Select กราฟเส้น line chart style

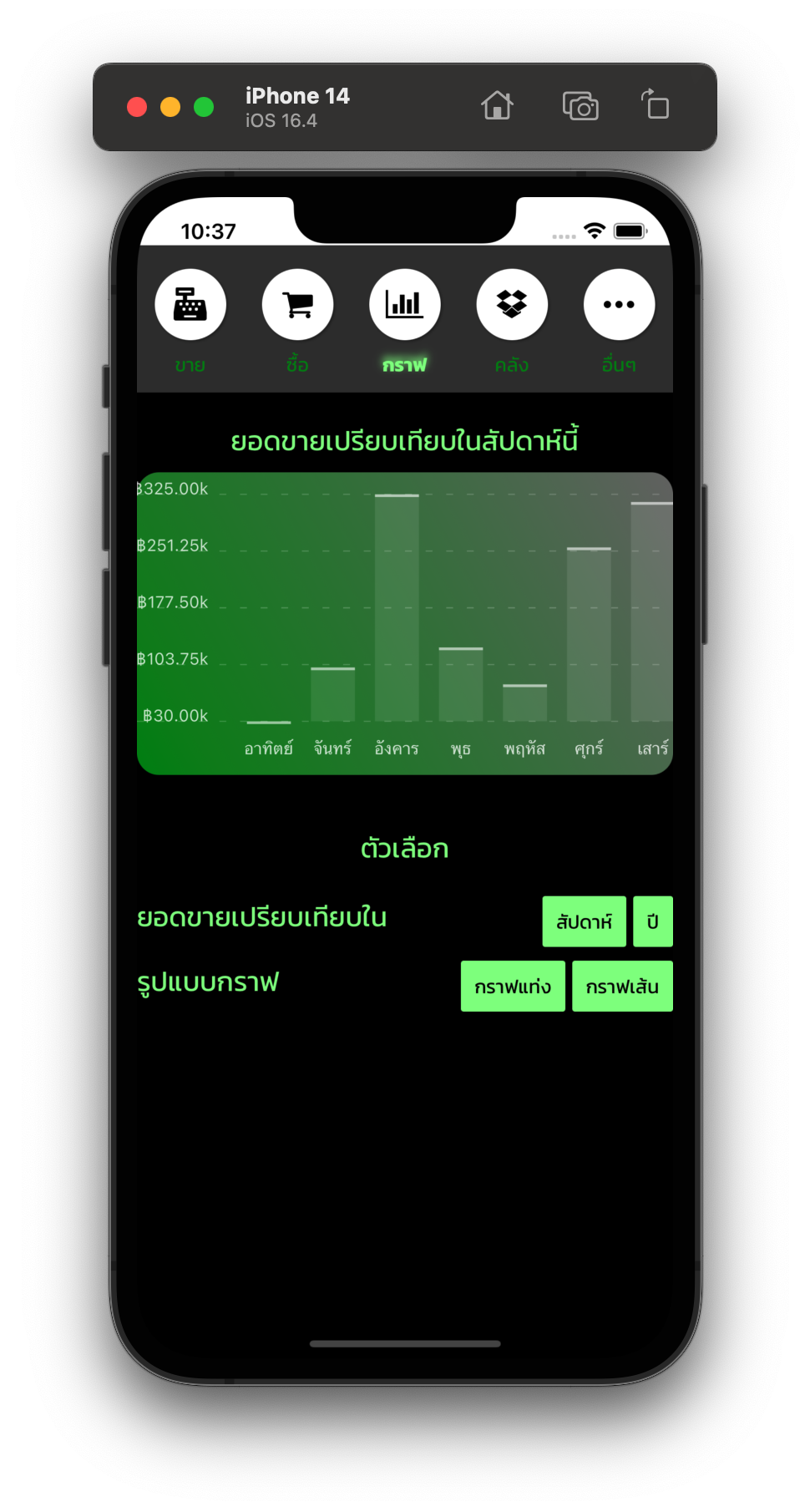[622, 987]
